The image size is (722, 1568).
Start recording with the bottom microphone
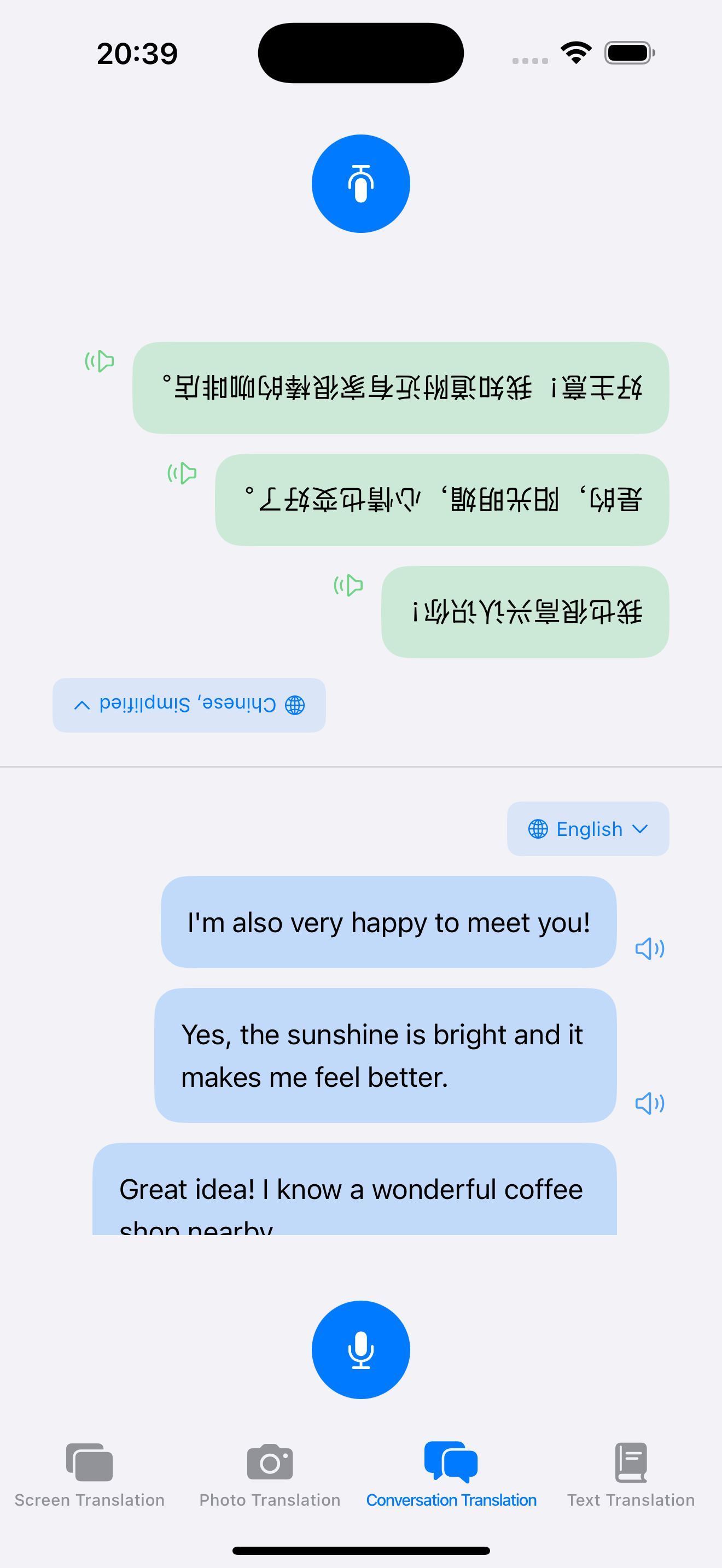[x=360, y=1349]
